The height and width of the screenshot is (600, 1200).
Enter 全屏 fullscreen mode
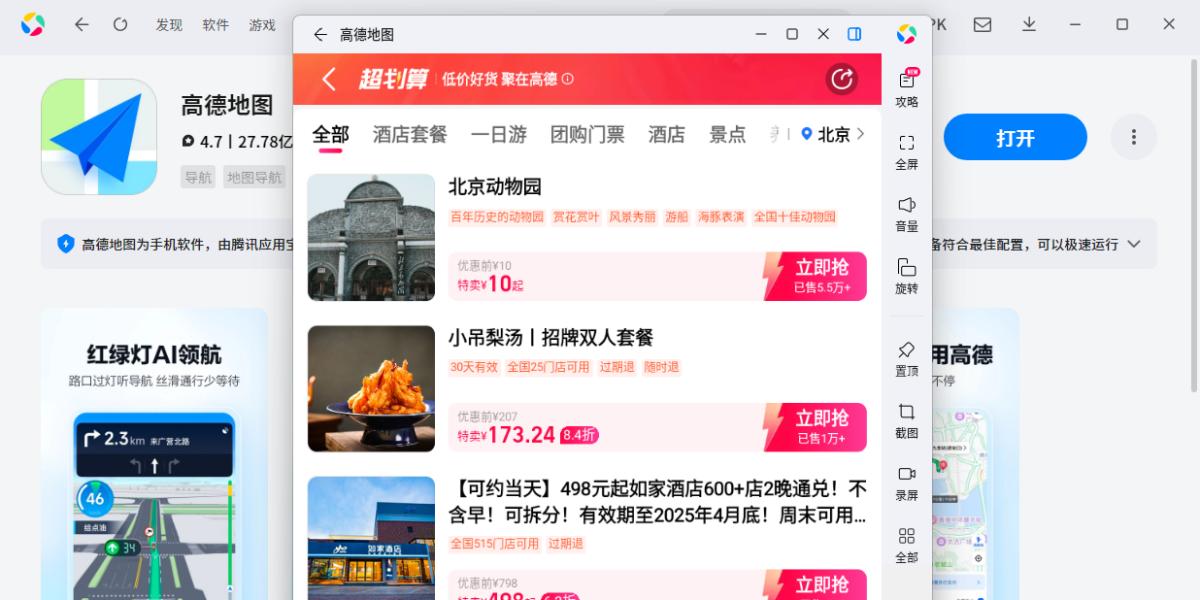[906, 151]
